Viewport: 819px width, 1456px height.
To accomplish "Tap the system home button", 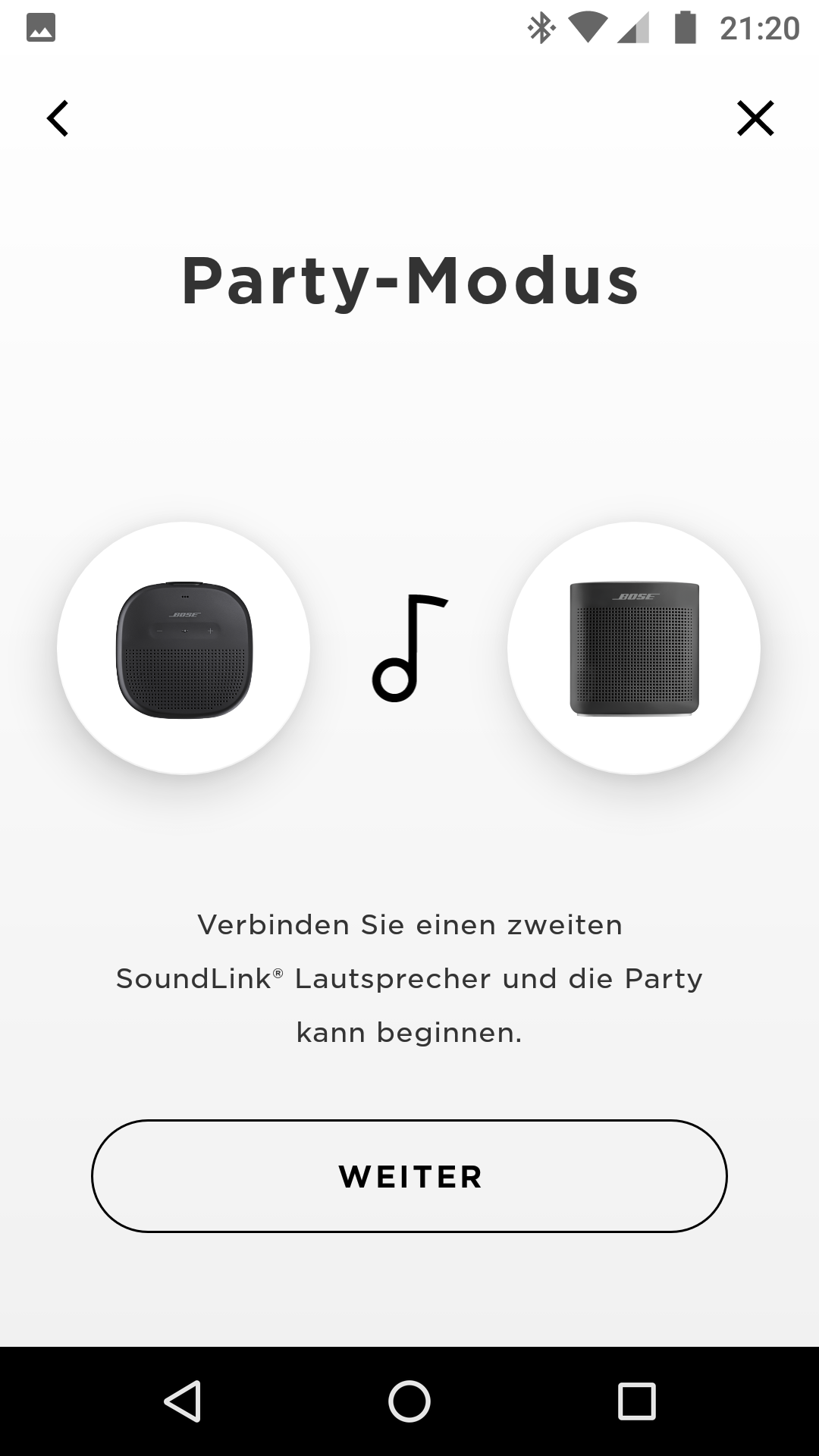I will (x=409, y=1401).
